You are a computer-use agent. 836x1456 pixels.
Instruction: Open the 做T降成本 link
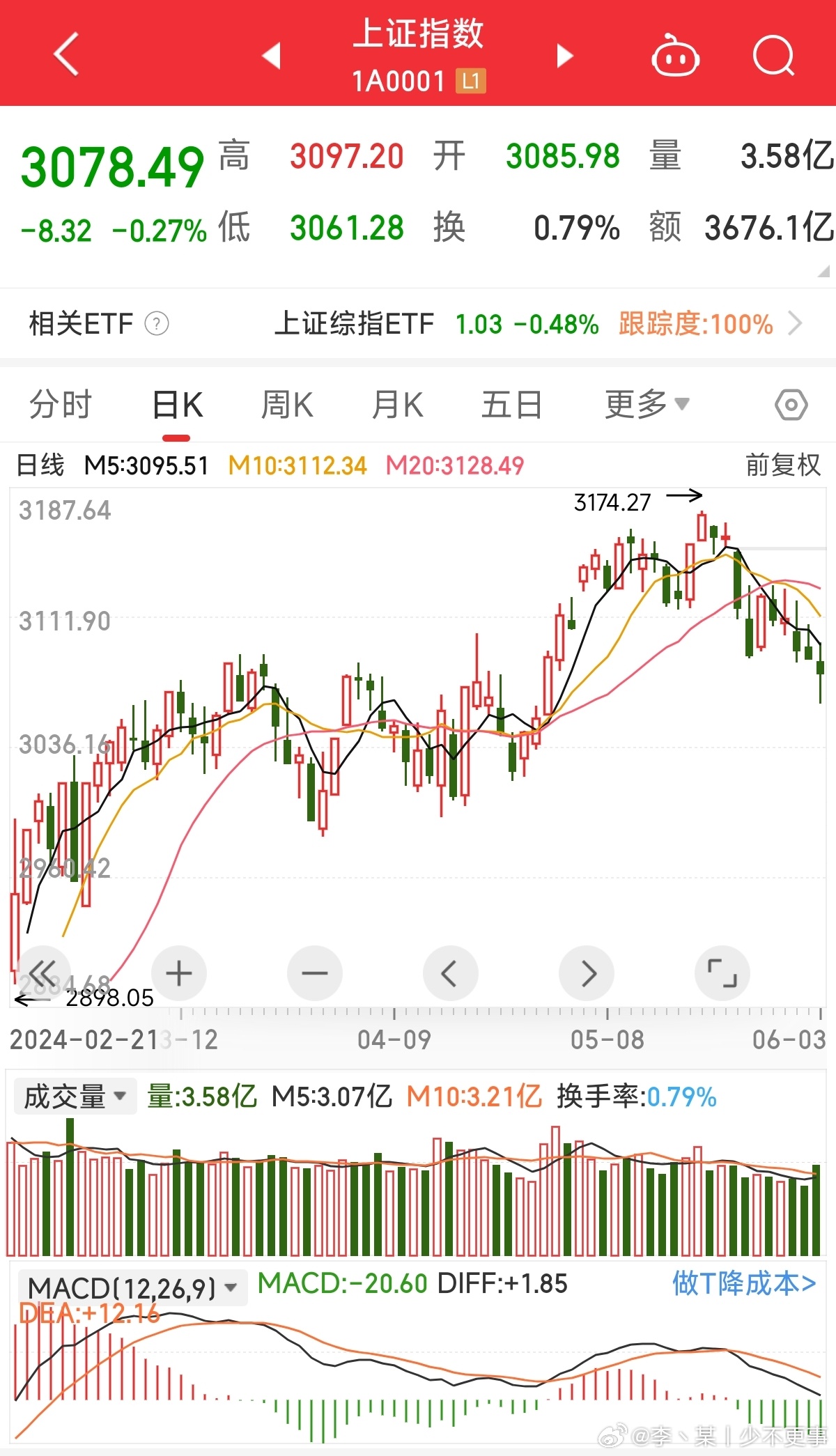744,1283
